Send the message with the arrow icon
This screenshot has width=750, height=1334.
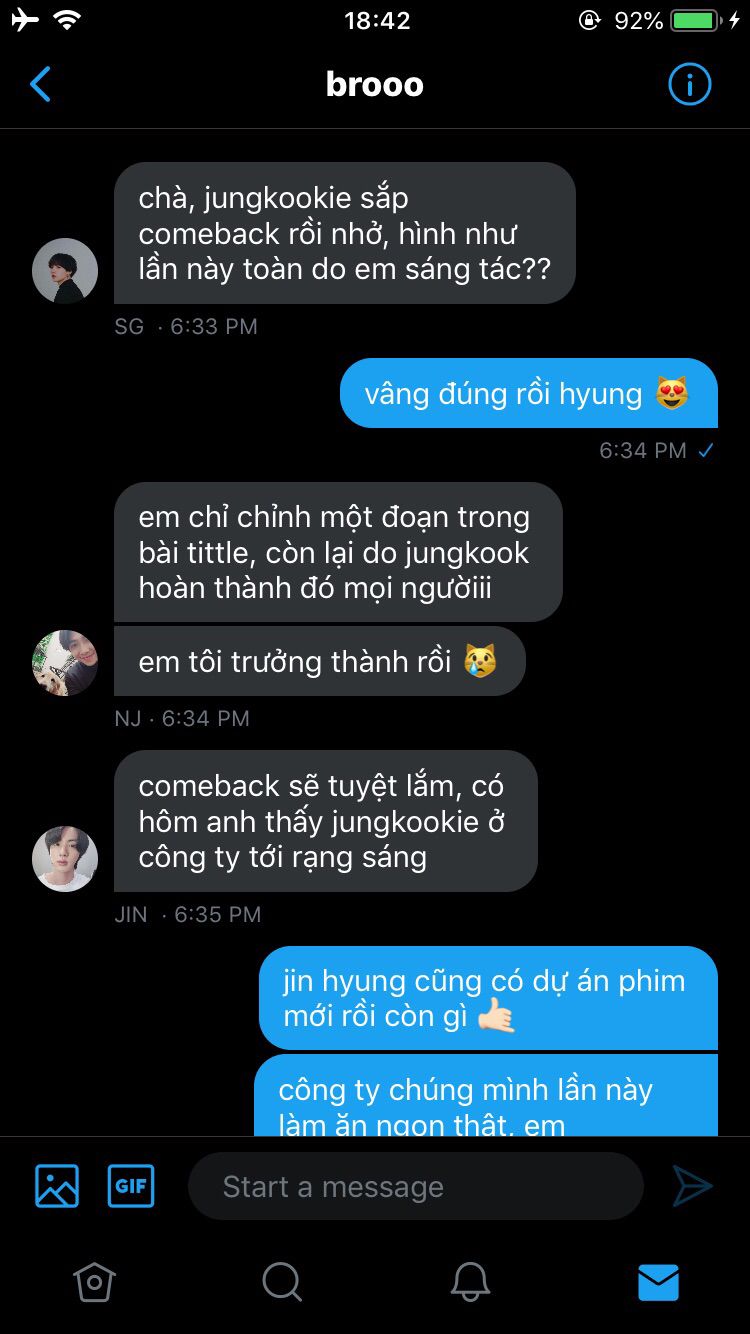(x=692, y=1186)
